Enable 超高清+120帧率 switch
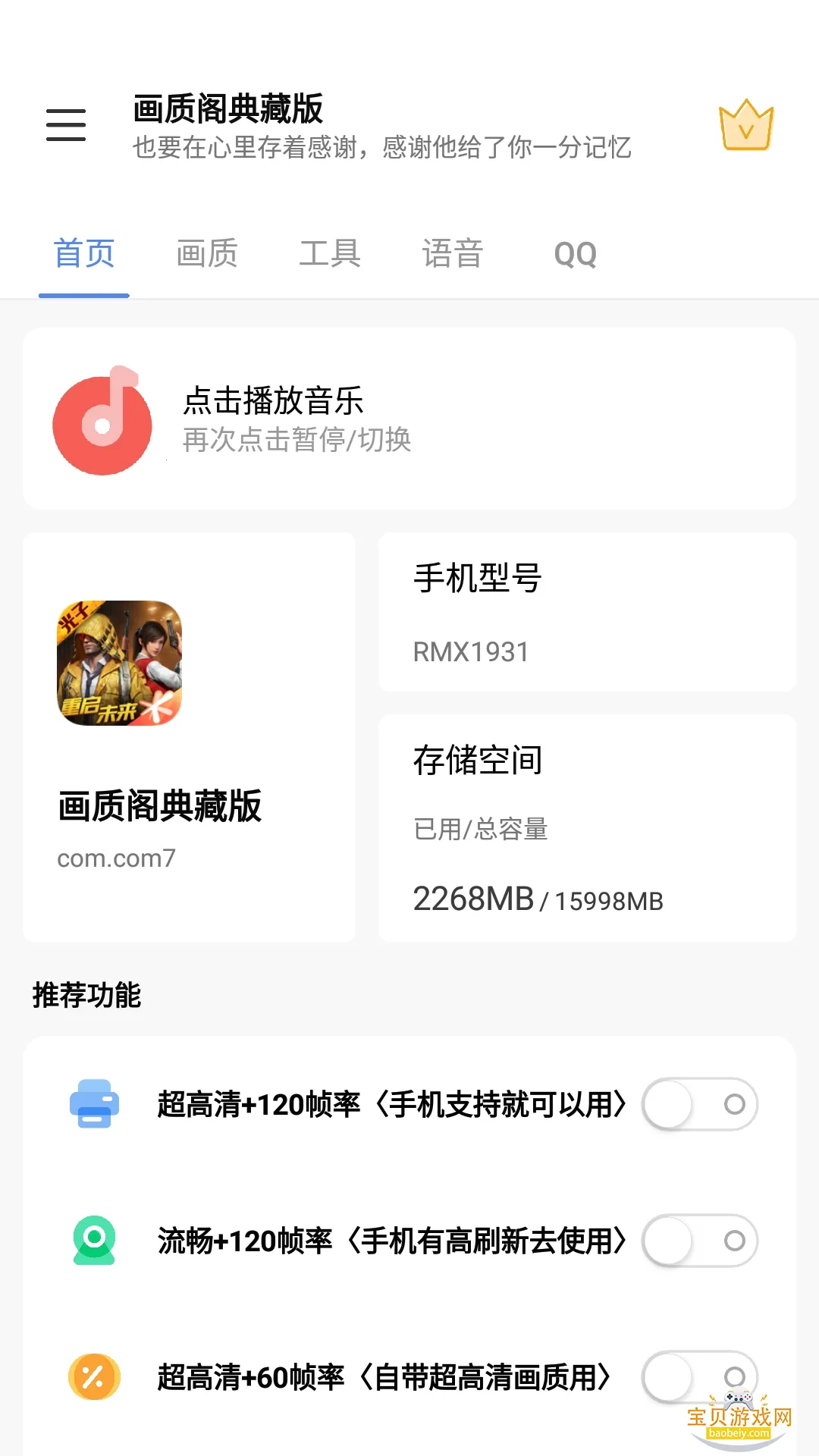Image resolution: width=819 pixels, height=1456 pixels. pyautogui.click(x=699, y=1105)
